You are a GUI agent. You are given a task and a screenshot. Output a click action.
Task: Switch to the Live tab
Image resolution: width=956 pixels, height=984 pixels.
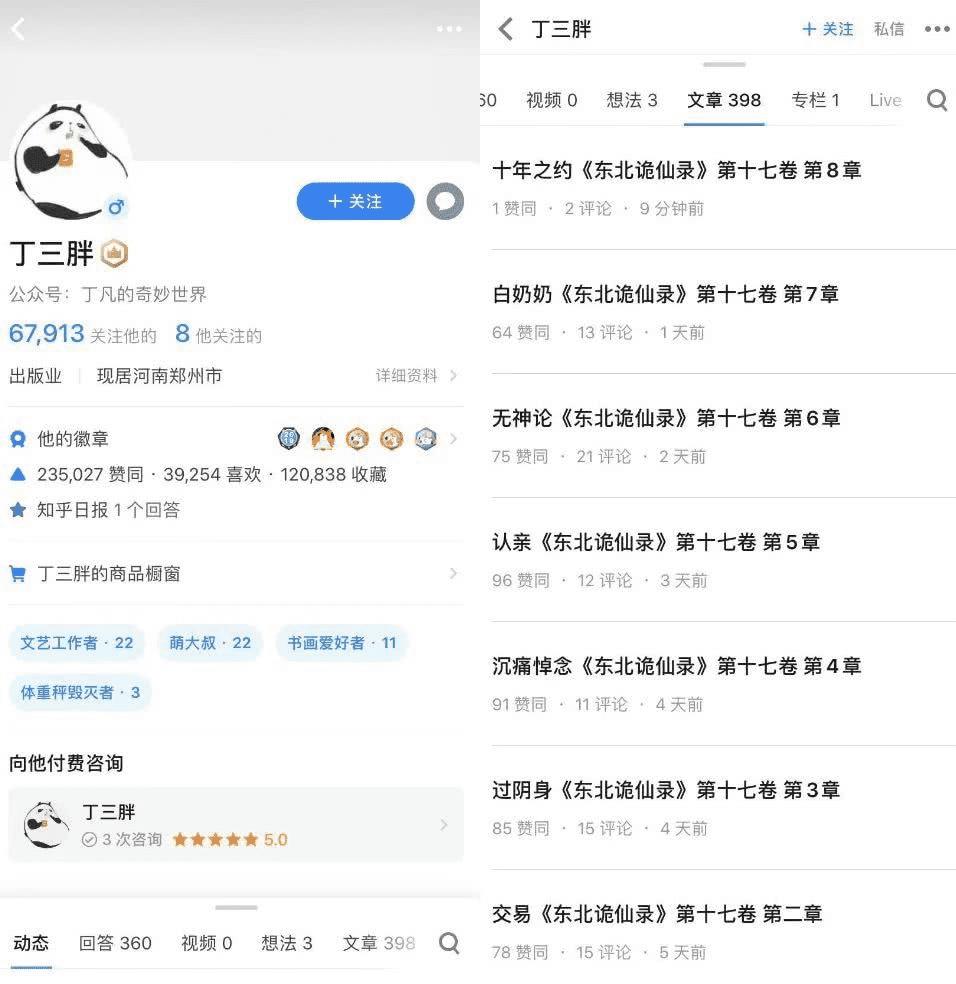coord(885,100)
